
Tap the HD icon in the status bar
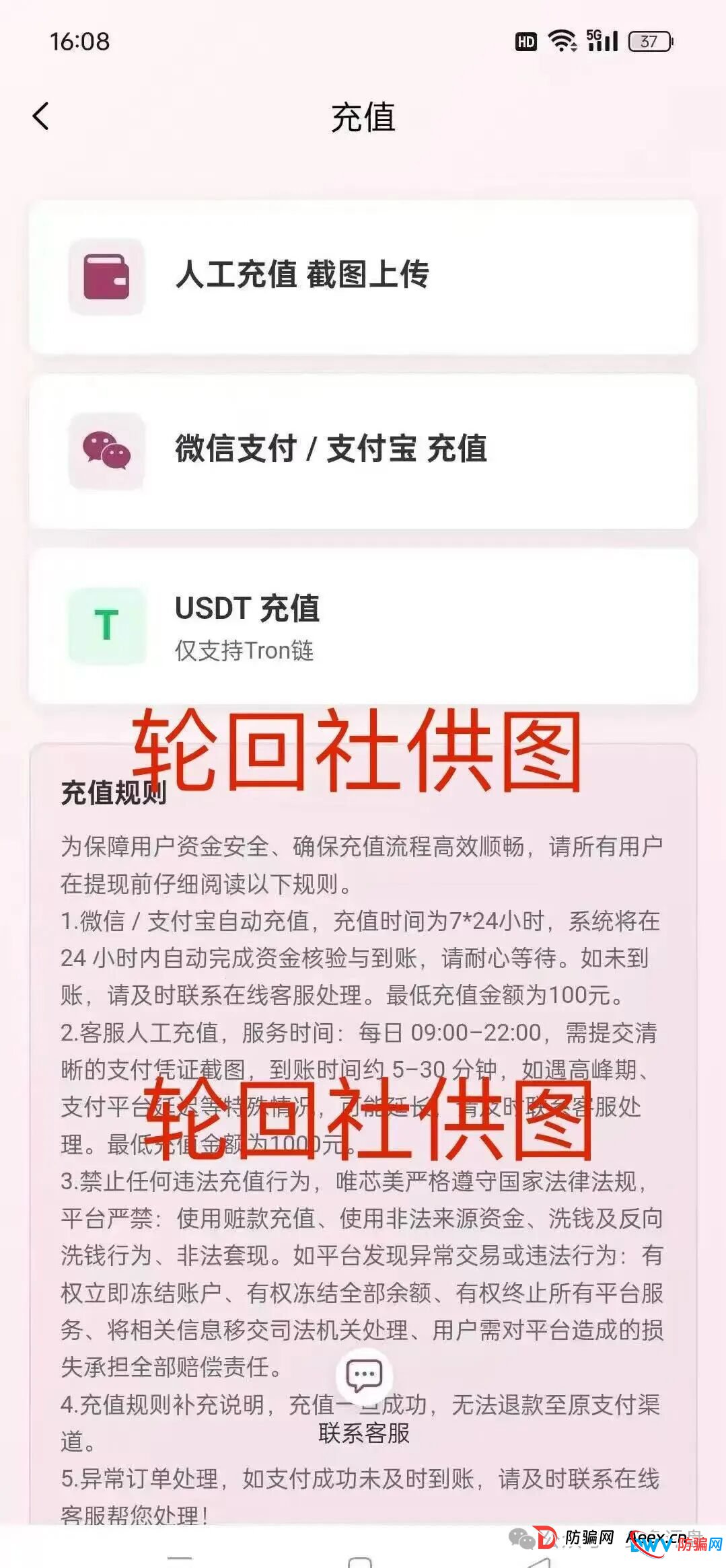pyautogui.click(x=524, y=42)
